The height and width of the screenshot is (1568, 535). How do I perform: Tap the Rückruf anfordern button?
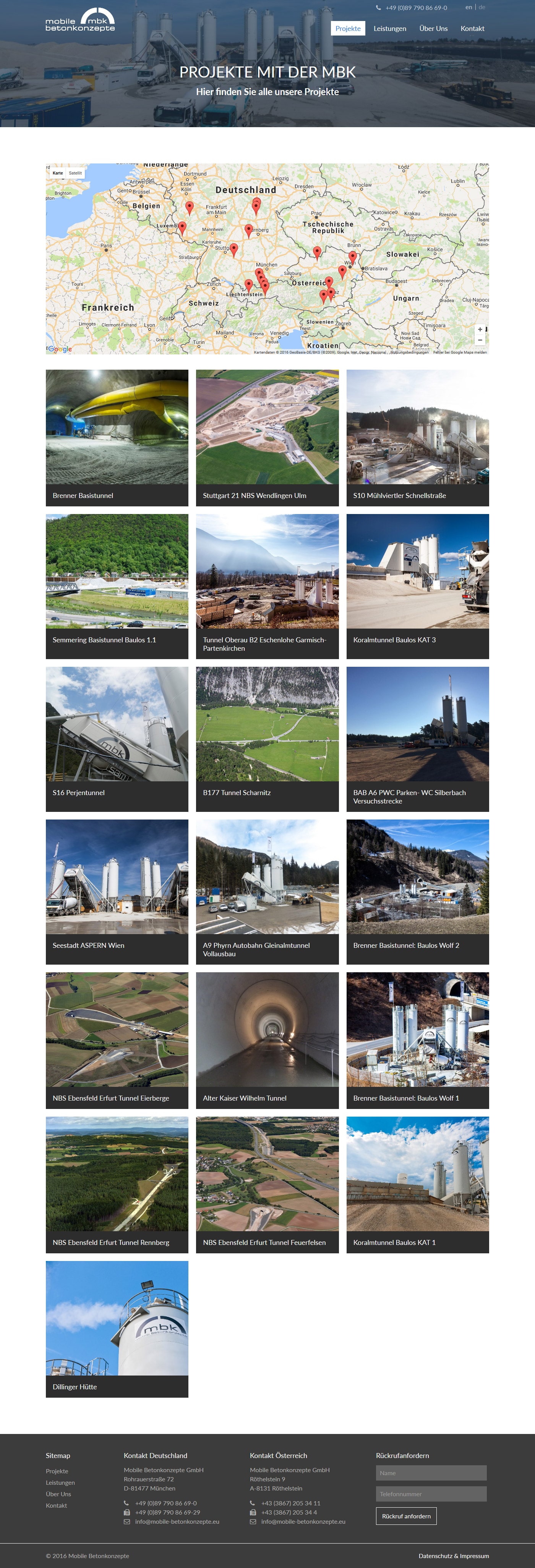(406, 1516)
